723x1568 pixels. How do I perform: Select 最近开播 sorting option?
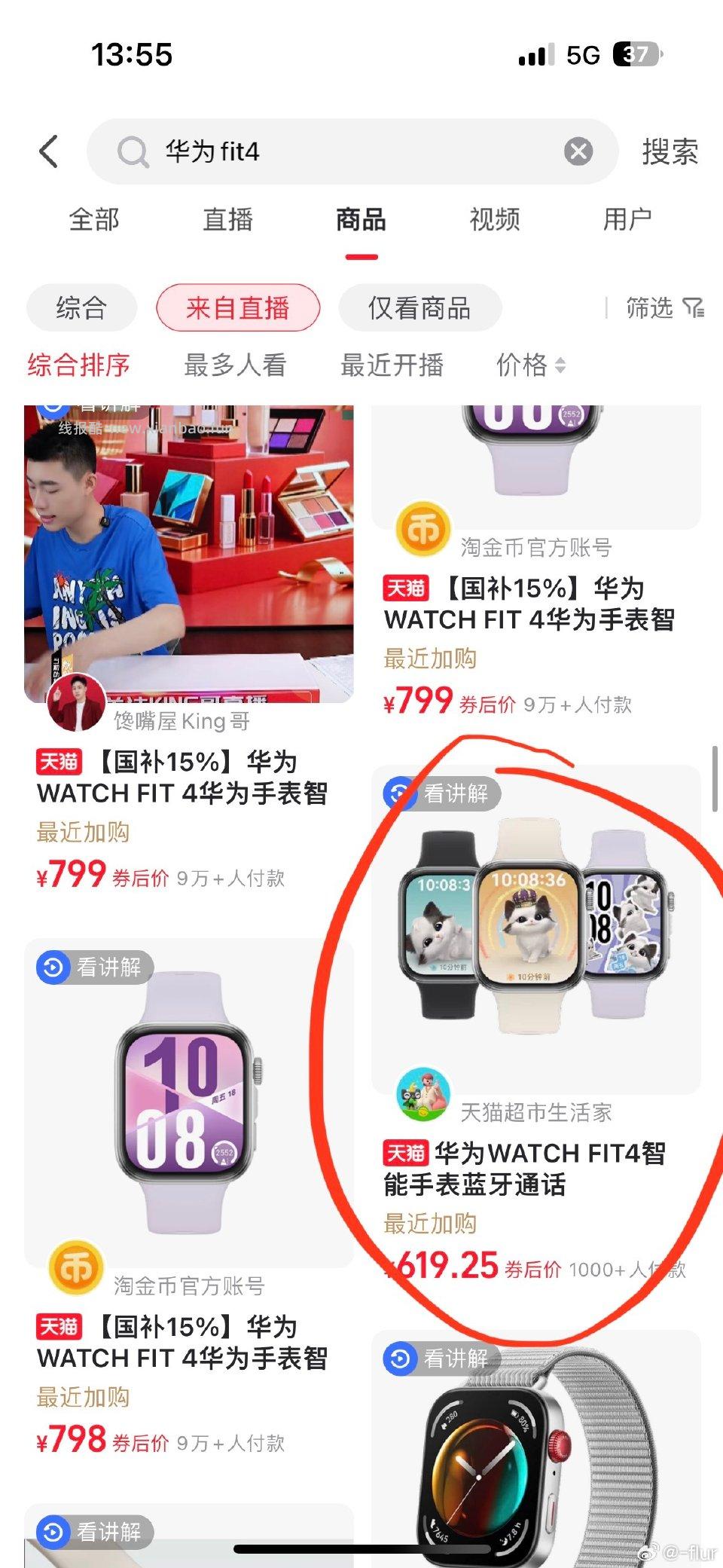[393, 366]
